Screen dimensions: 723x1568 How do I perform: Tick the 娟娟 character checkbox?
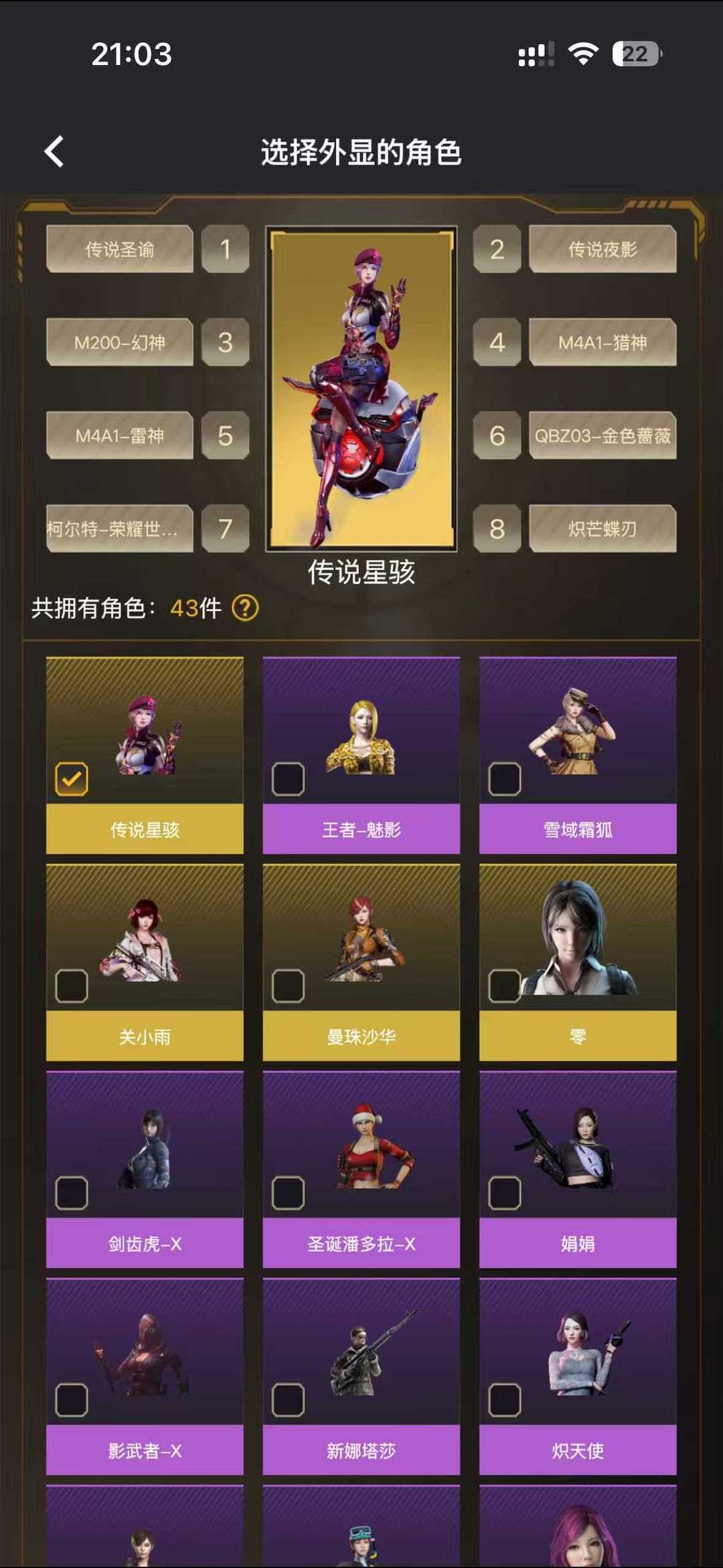point(505,1193)
